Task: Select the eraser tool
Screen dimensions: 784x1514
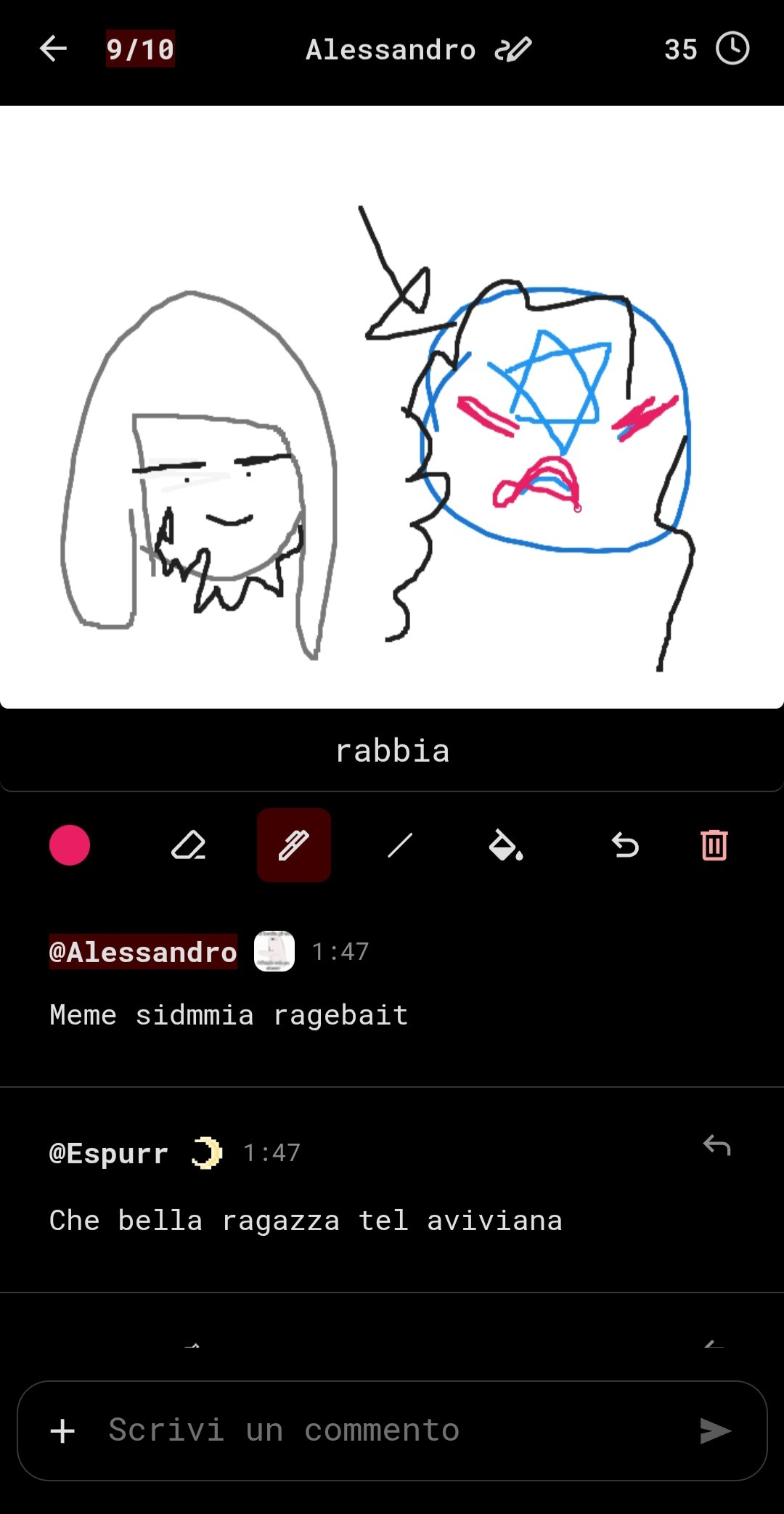Action: (x=189, y=845)
